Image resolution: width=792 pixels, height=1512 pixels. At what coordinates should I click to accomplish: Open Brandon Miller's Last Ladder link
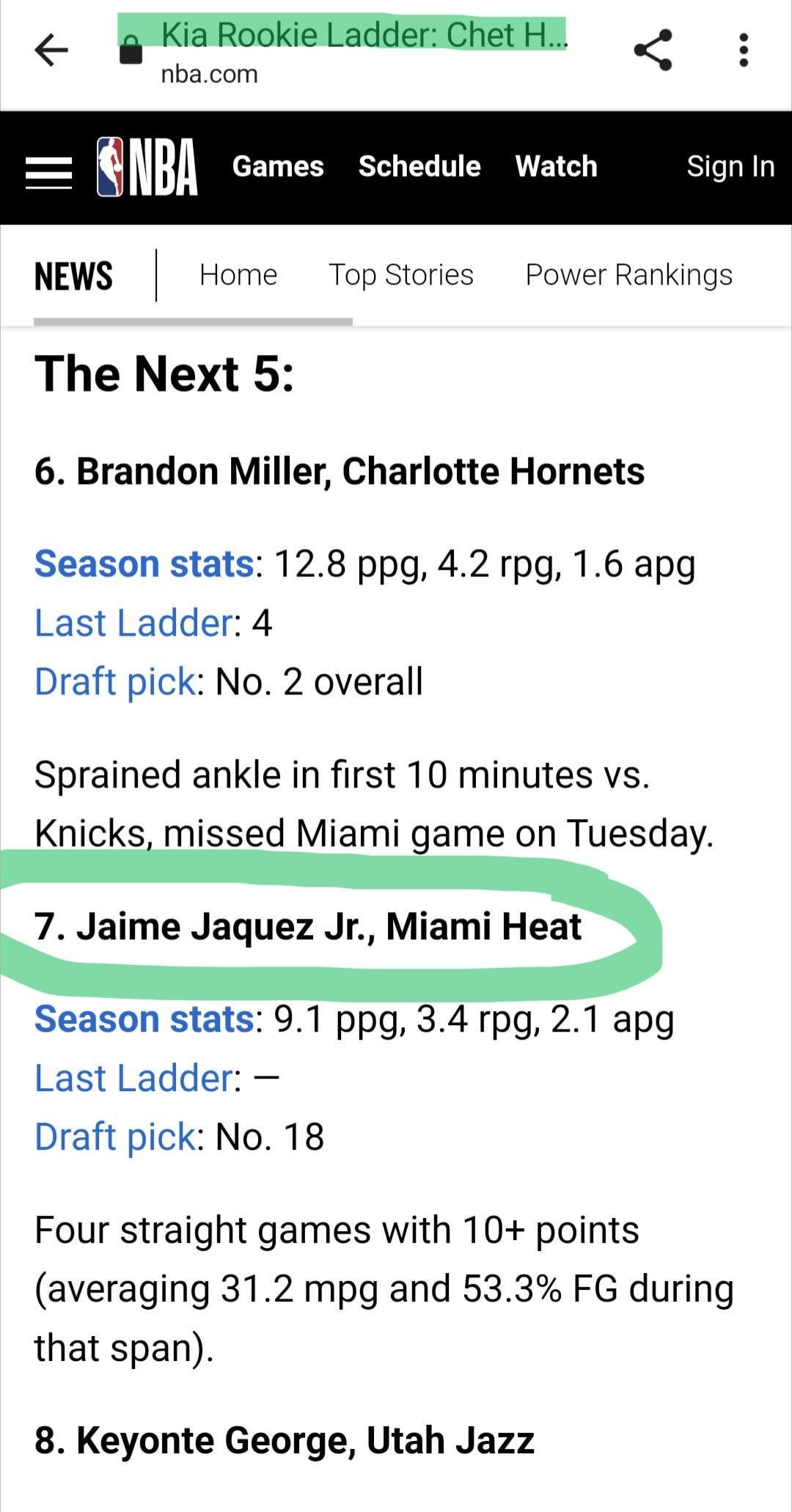133,623
